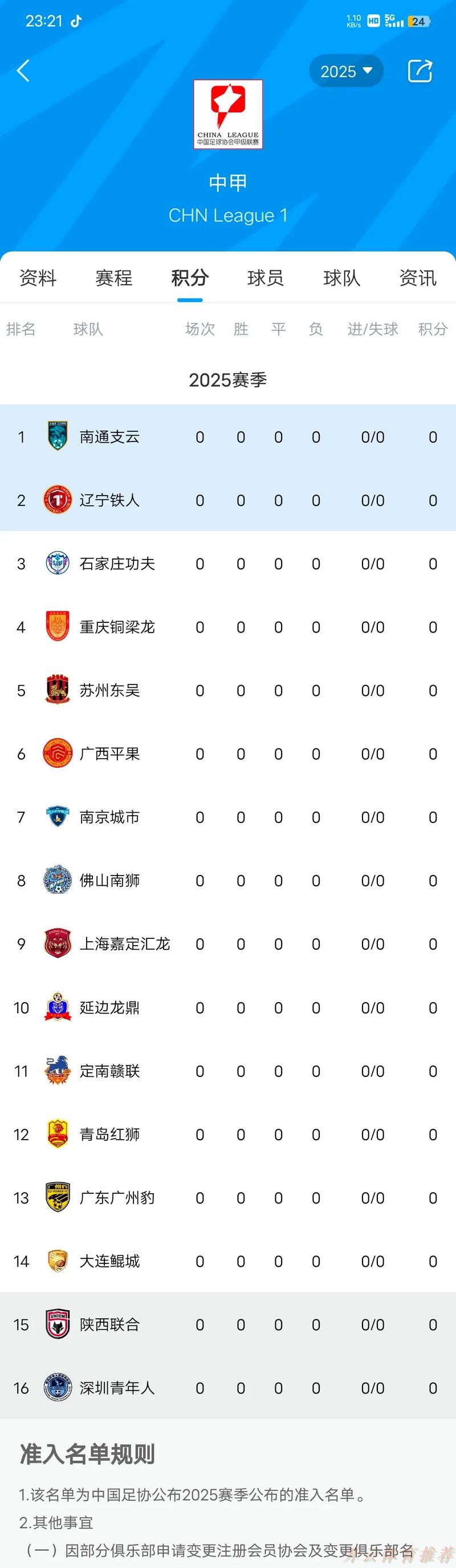Screen dimensions: 456x1568
Task: View the 石家庄功夫 team page
Action: pos(117,564)
